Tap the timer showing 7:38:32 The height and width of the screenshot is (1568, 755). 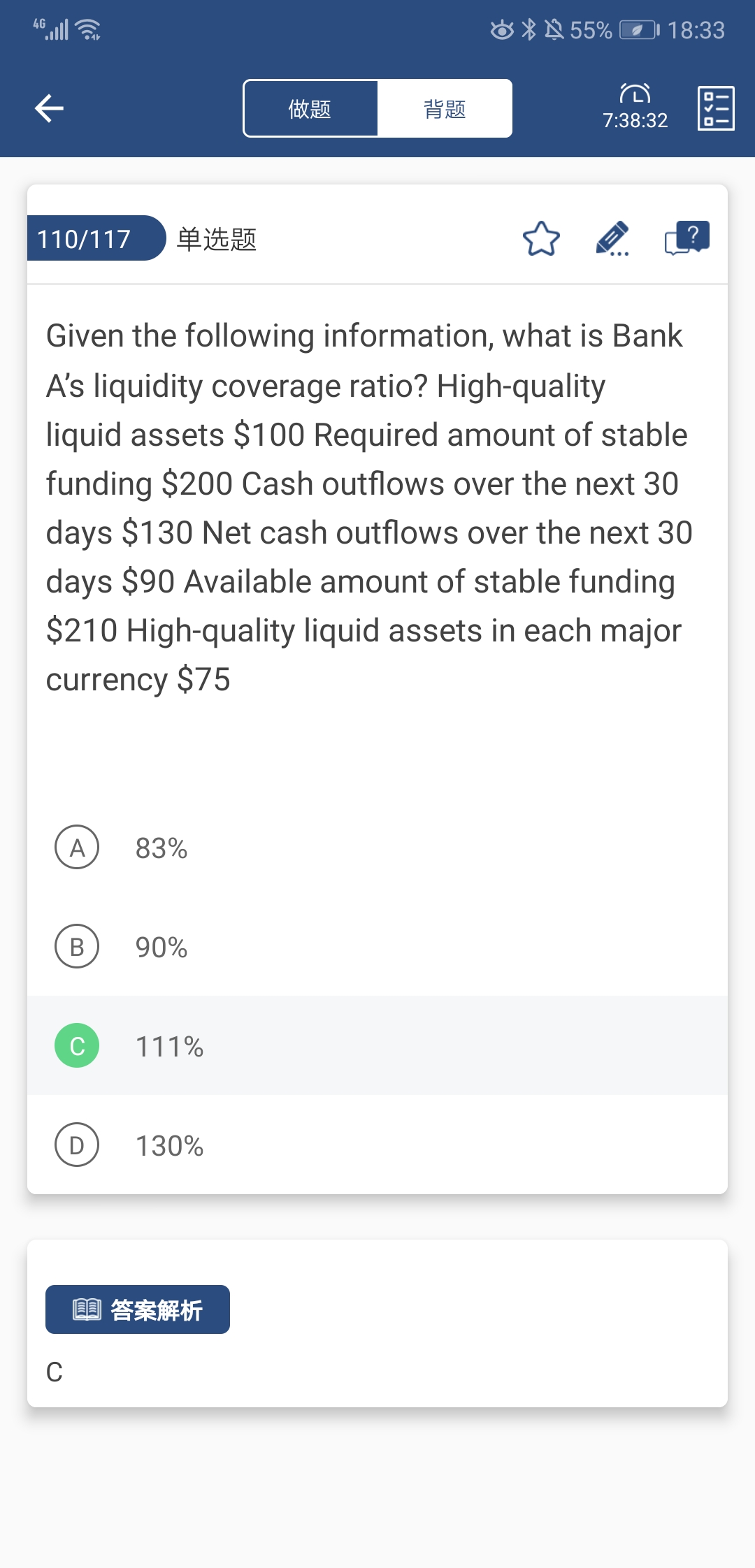[x=635, y=108]
